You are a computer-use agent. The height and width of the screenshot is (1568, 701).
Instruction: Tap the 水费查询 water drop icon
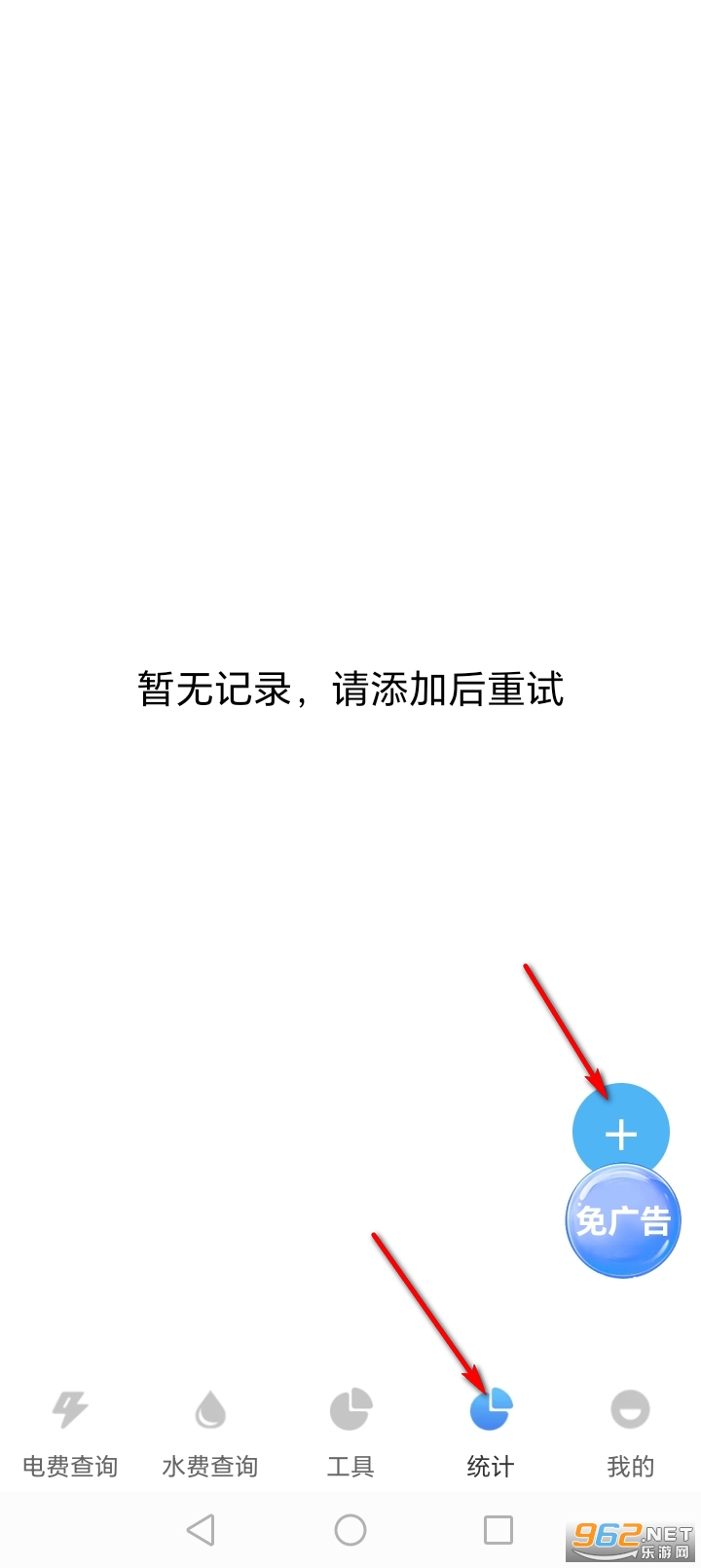(209, 1410)
